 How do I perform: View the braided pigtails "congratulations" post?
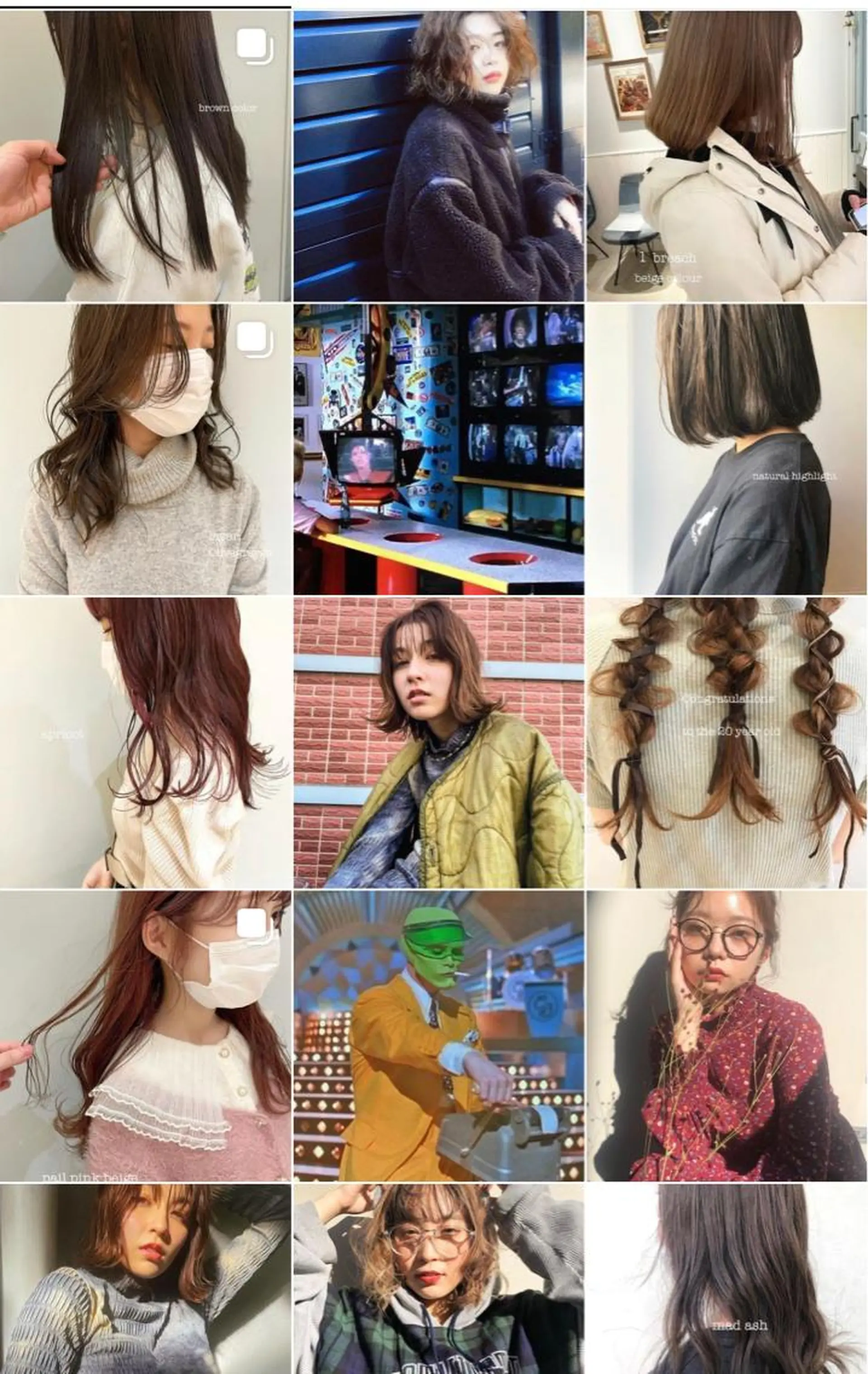(x=727, y=742)
